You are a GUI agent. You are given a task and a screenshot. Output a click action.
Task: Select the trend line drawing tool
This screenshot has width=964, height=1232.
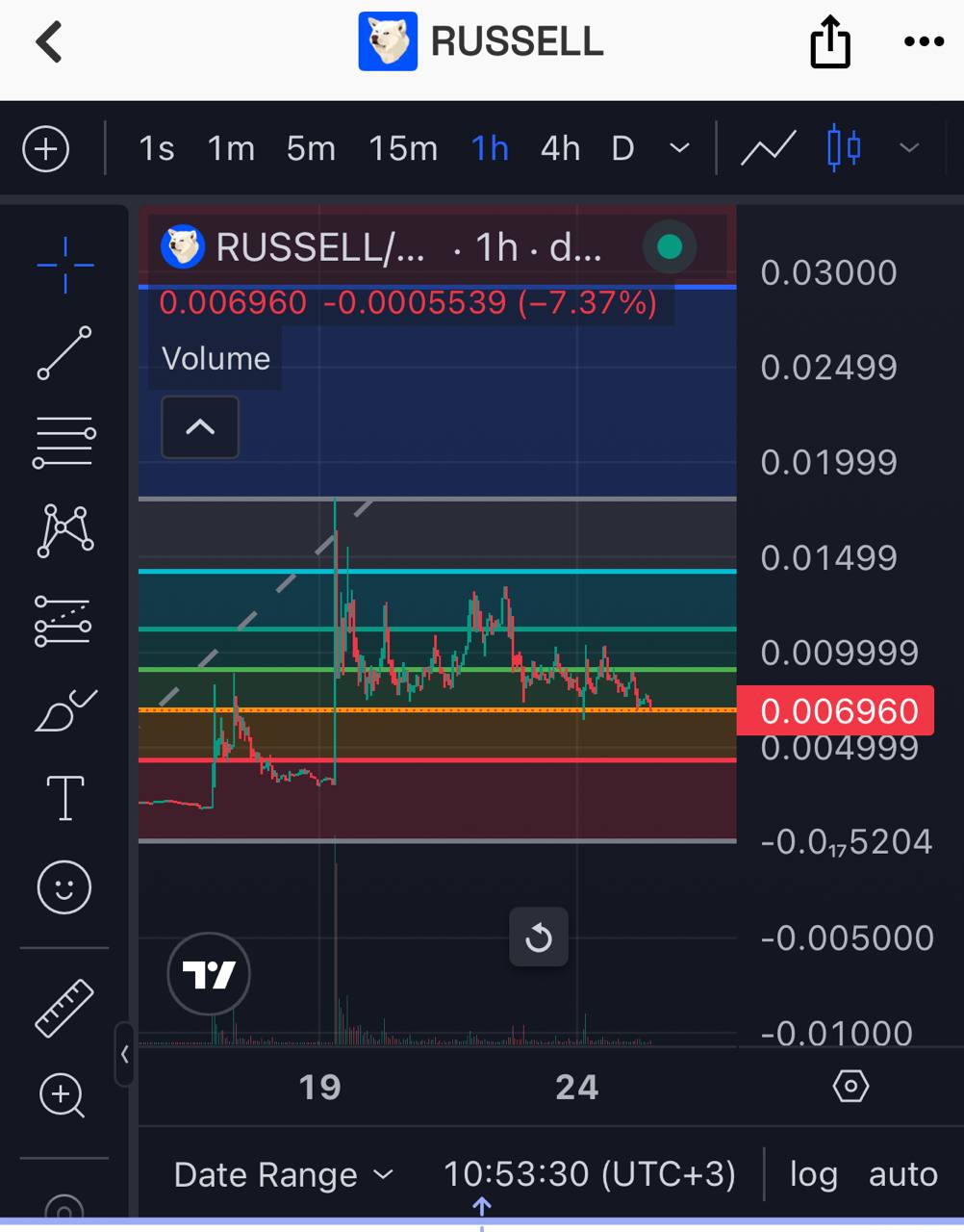[64, 352]
